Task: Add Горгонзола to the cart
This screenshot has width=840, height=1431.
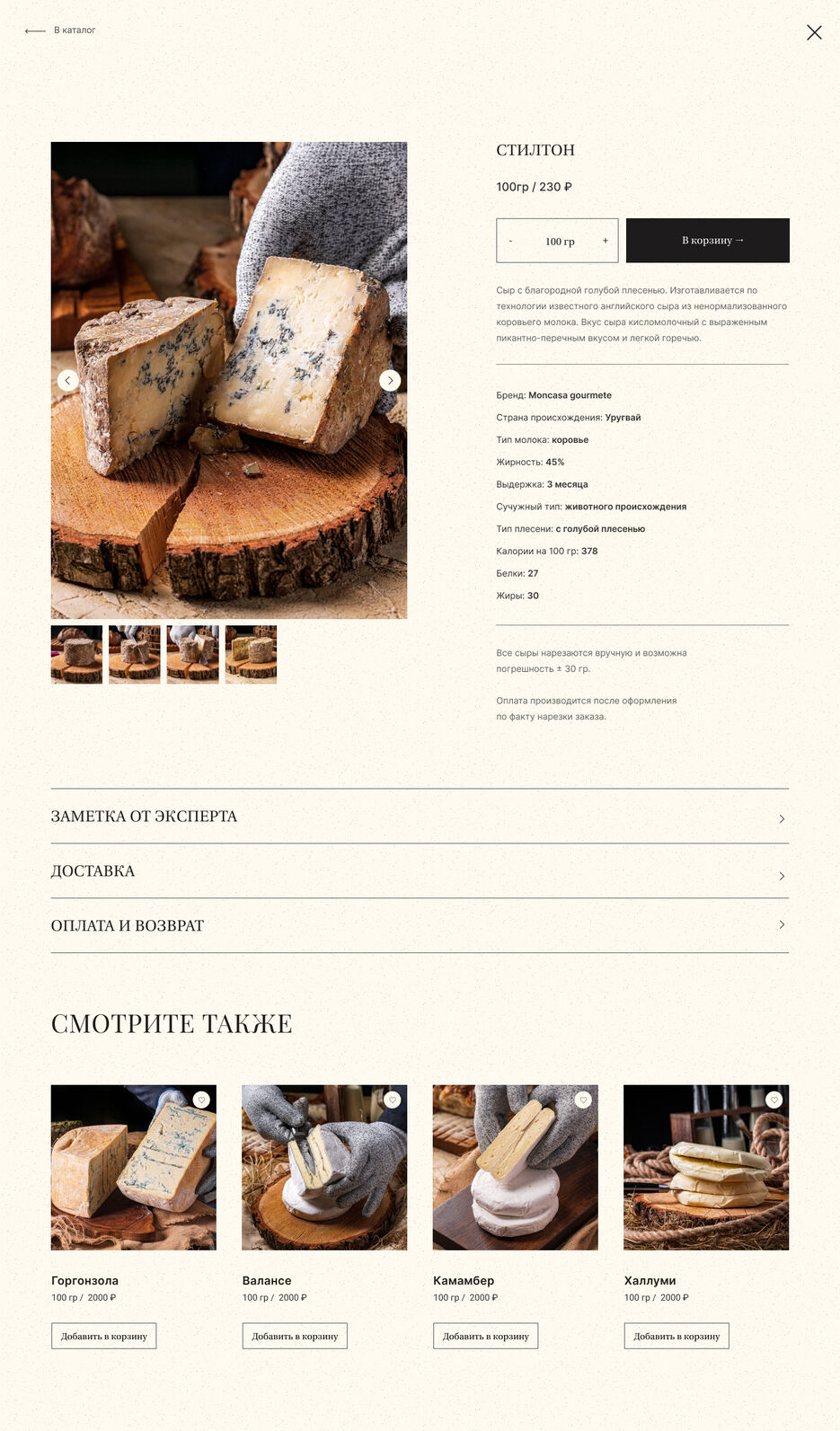Action: point(104,1336)
